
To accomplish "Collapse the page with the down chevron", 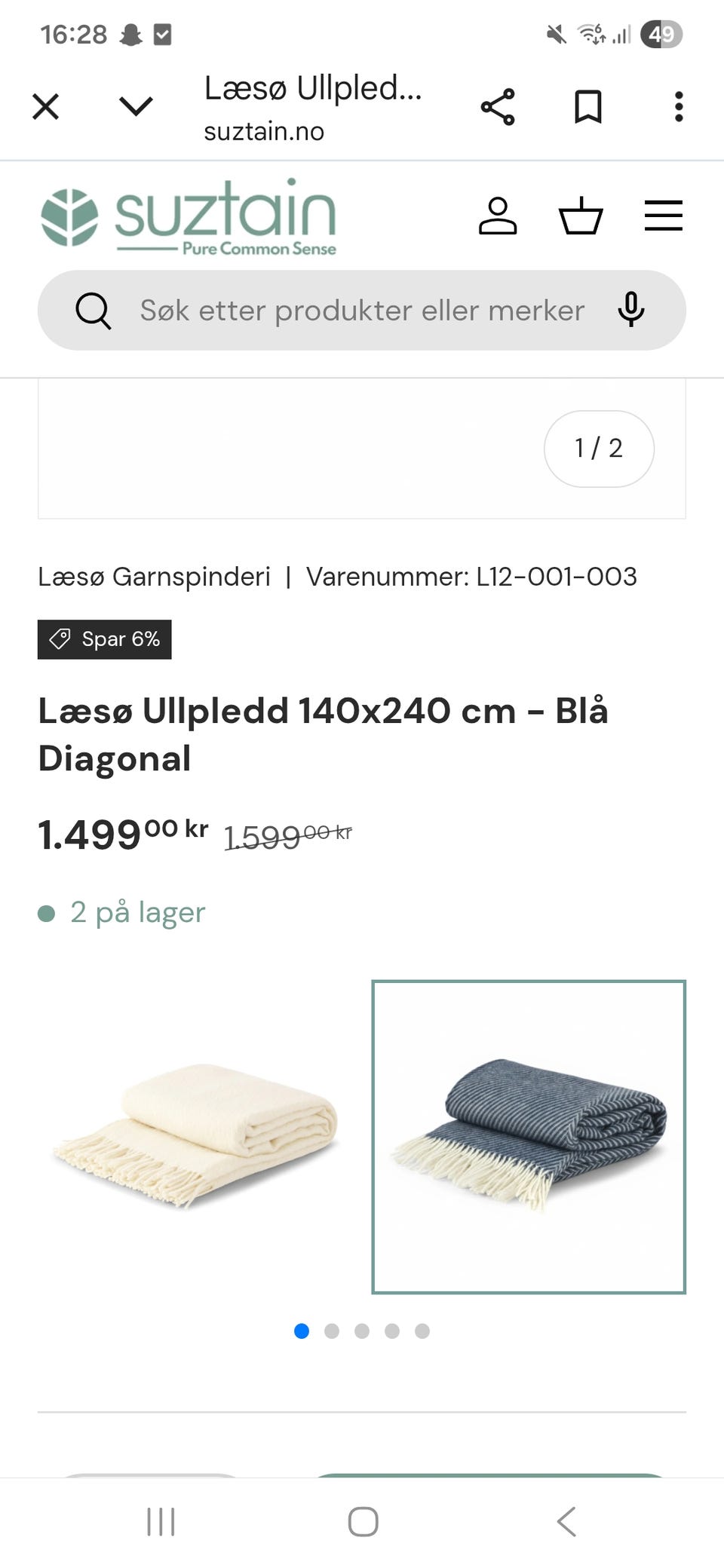I will pyautogui.click(x=134, y=106).
